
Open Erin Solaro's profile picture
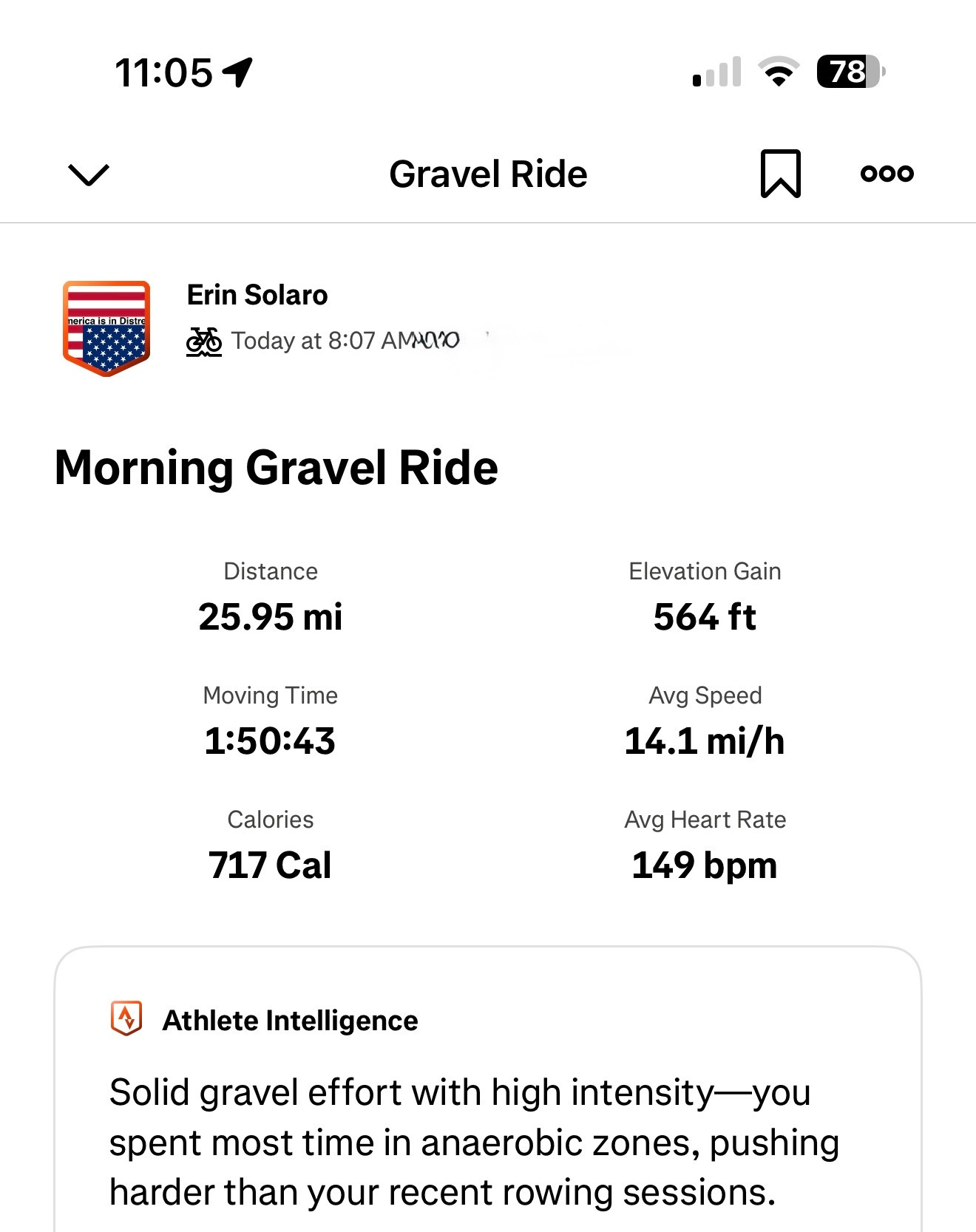tap(106, 327)
